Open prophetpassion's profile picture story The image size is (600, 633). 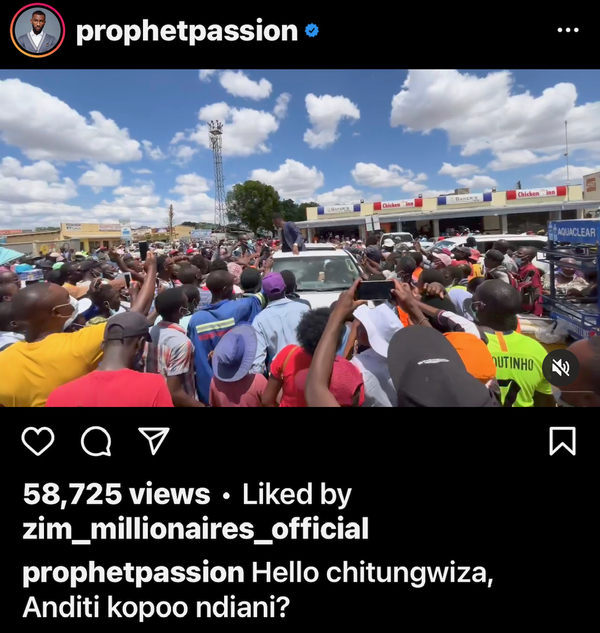click(x=37, y=31)
